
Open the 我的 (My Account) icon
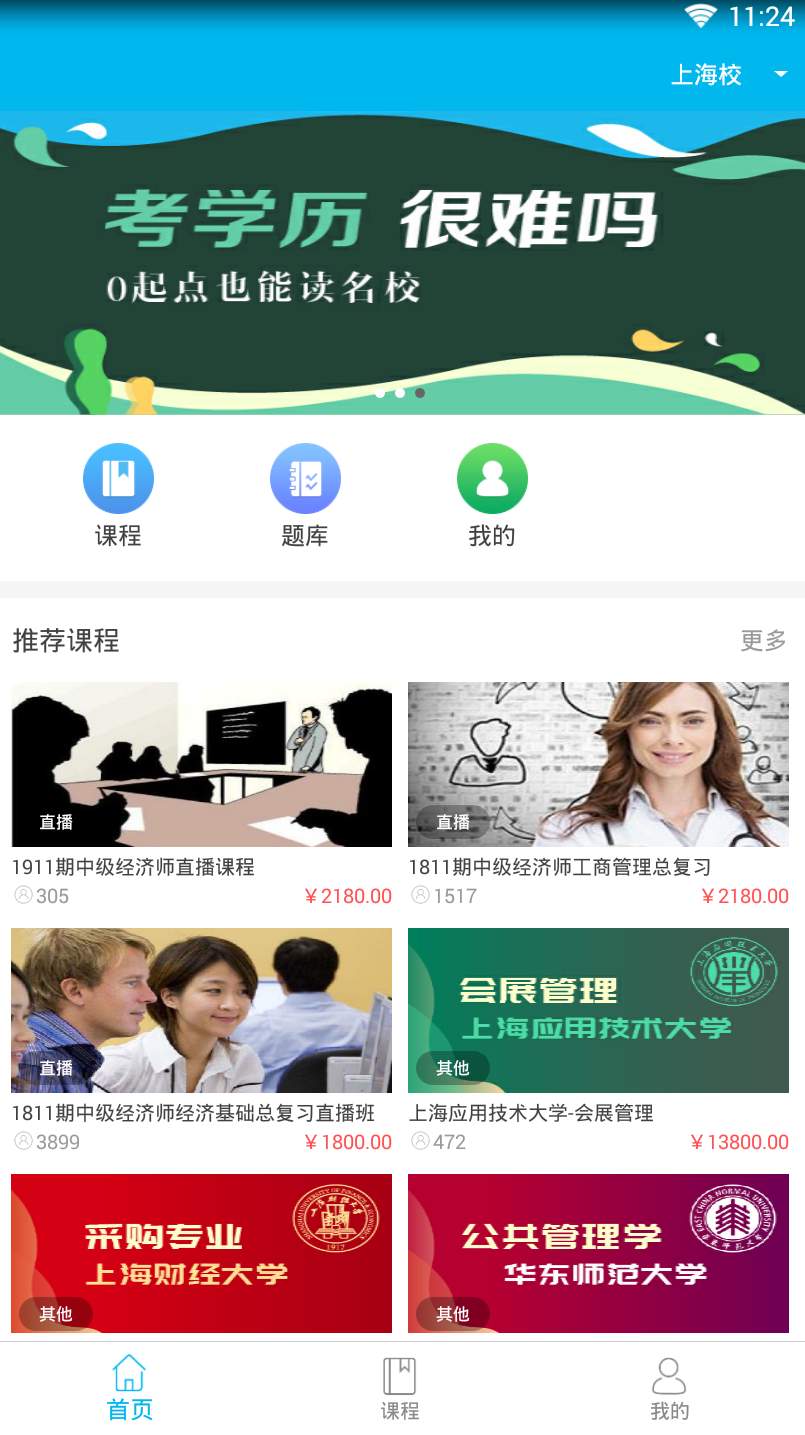point(491,478)
